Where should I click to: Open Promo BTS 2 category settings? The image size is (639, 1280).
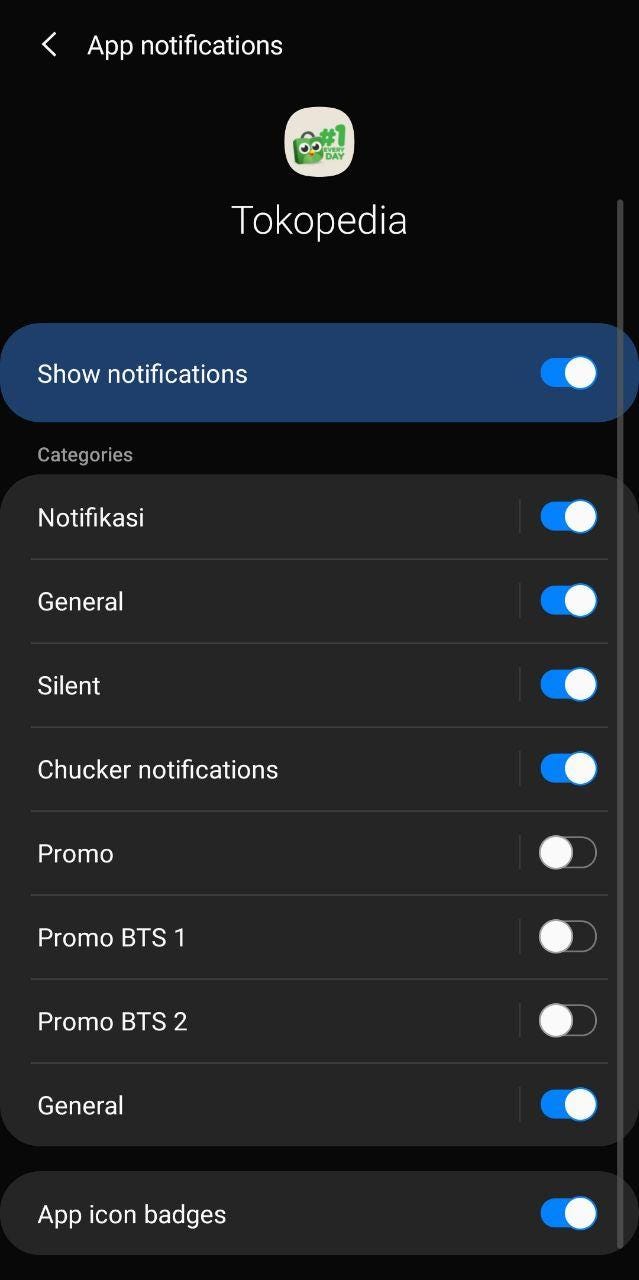260,1021
